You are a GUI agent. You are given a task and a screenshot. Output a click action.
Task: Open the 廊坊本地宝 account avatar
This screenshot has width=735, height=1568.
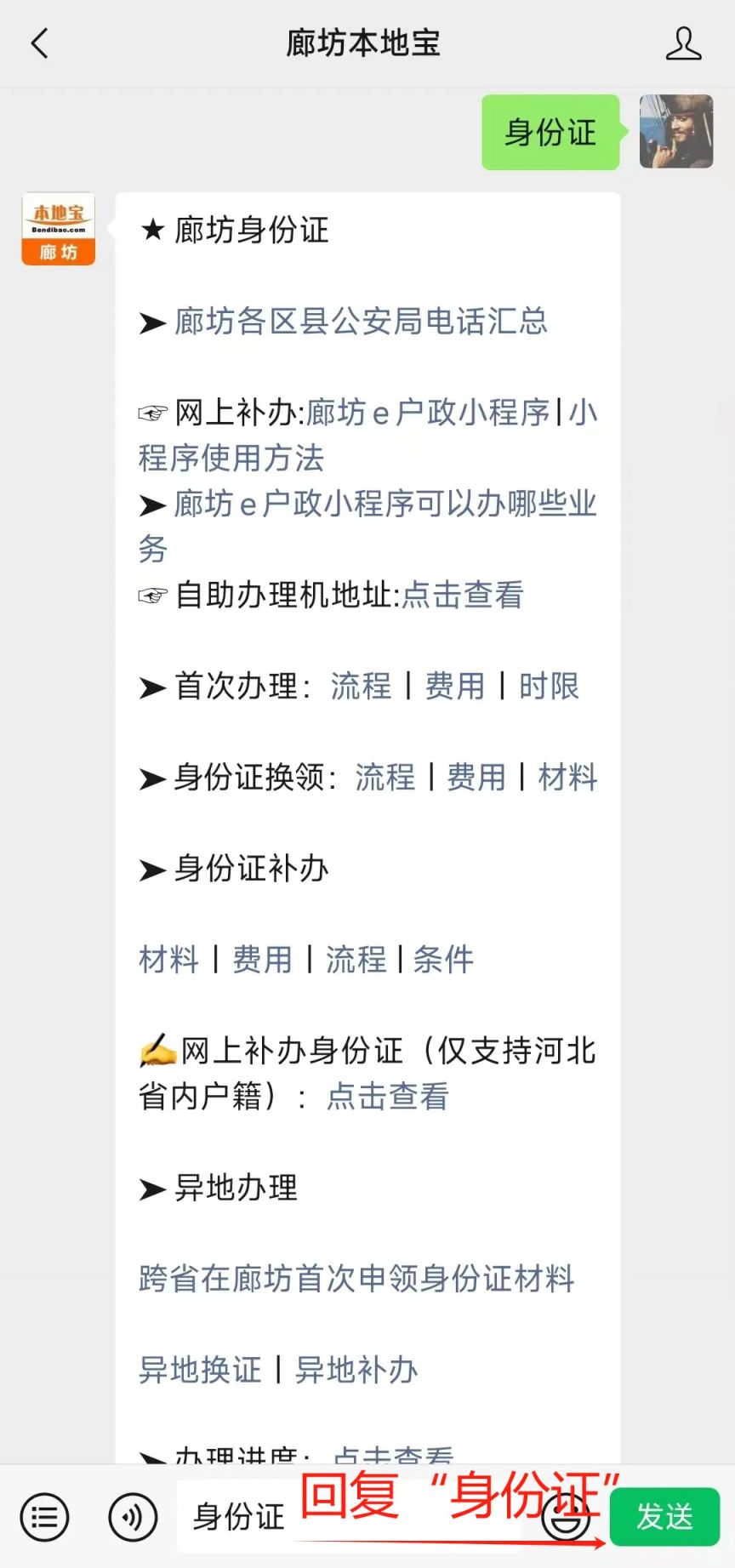[59, 229]
